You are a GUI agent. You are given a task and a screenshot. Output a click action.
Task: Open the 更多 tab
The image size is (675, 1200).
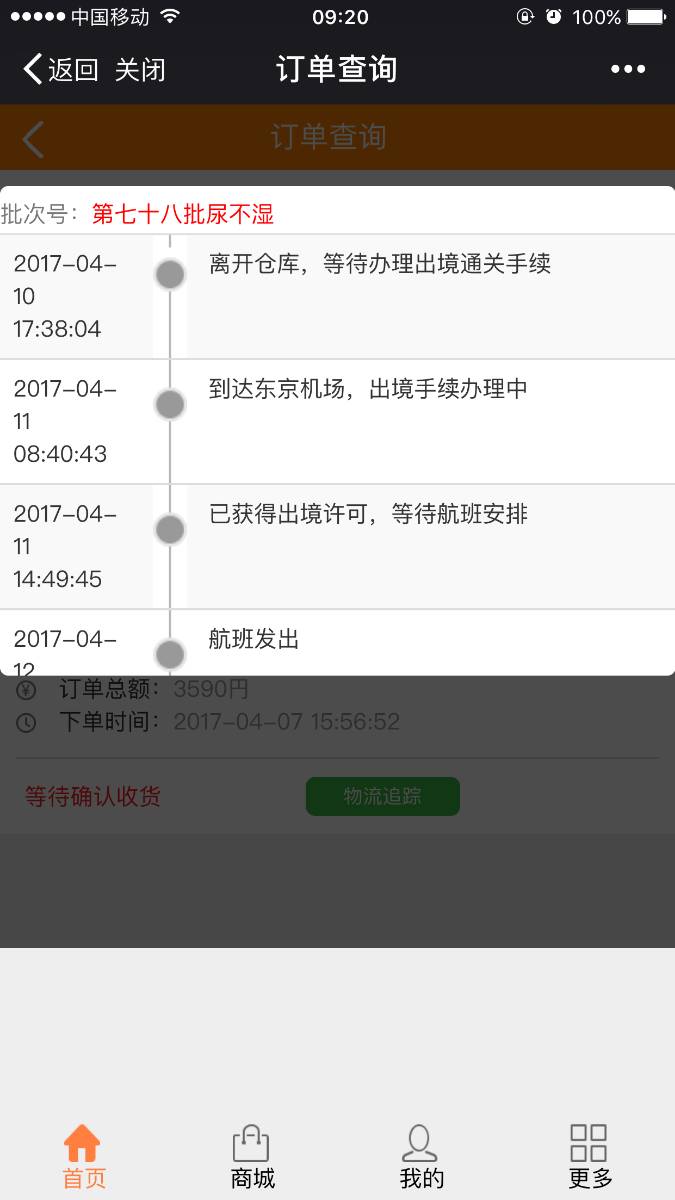pos(590,1157)
